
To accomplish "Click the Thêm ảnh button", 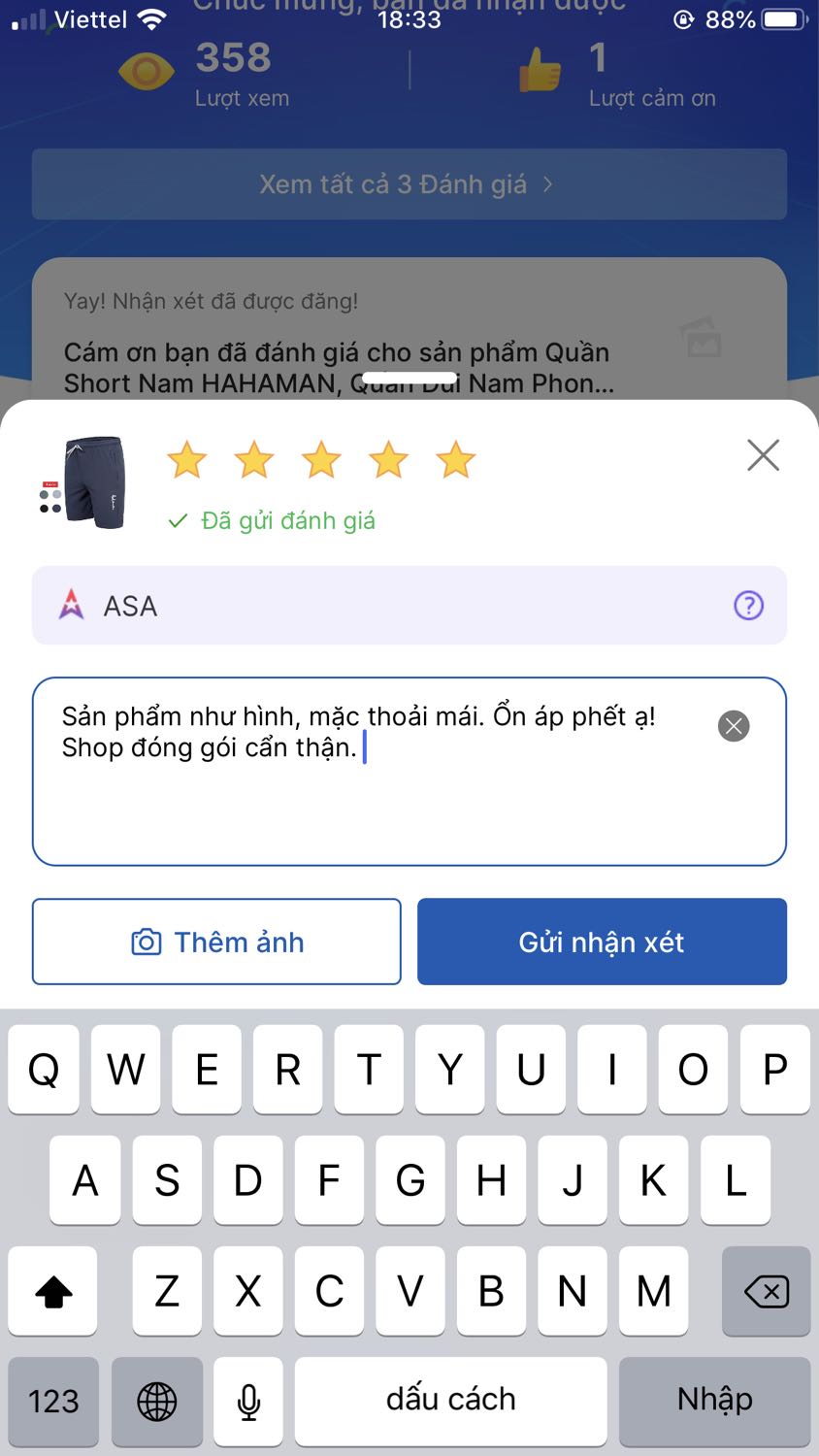I will (215, 941).
